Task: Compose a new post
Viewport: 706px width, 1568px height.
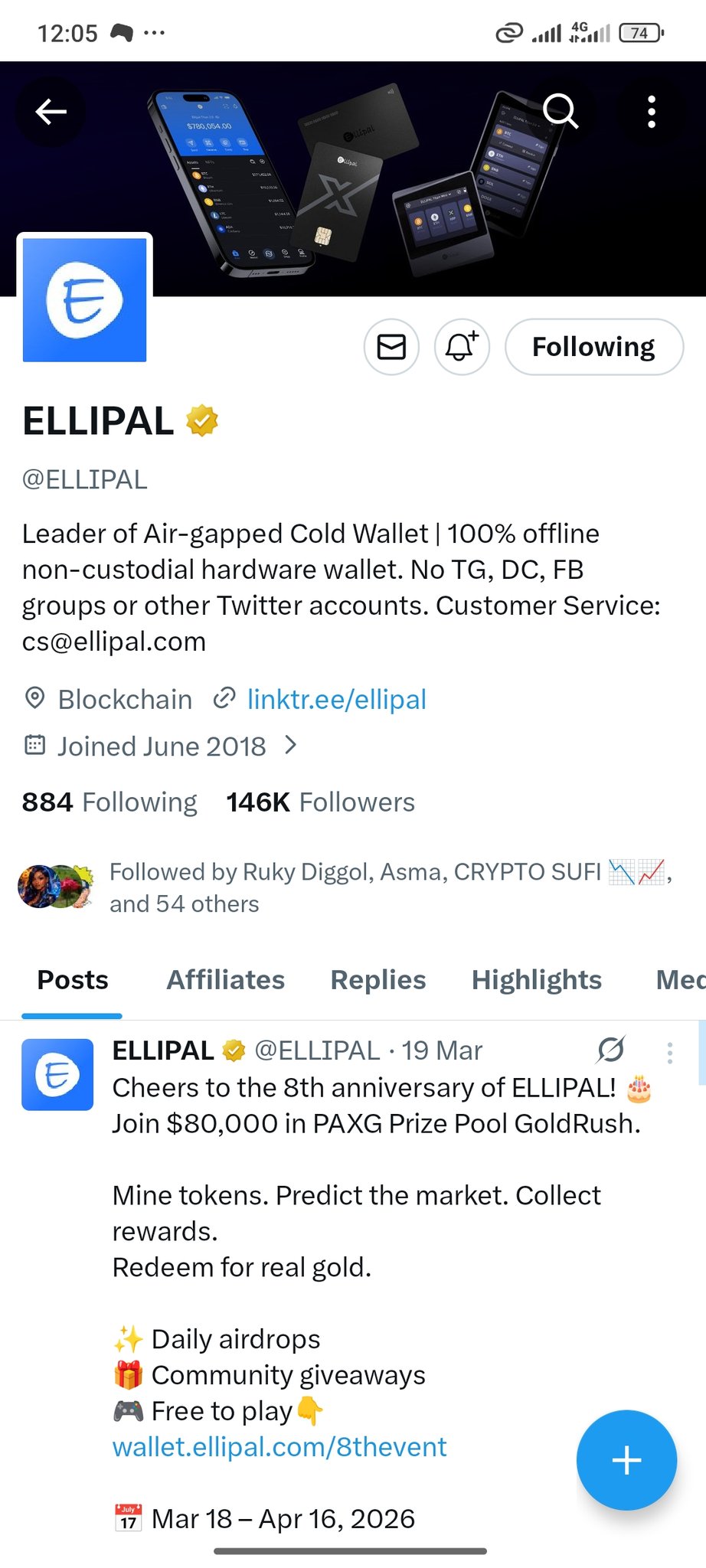Action: 626,1460
